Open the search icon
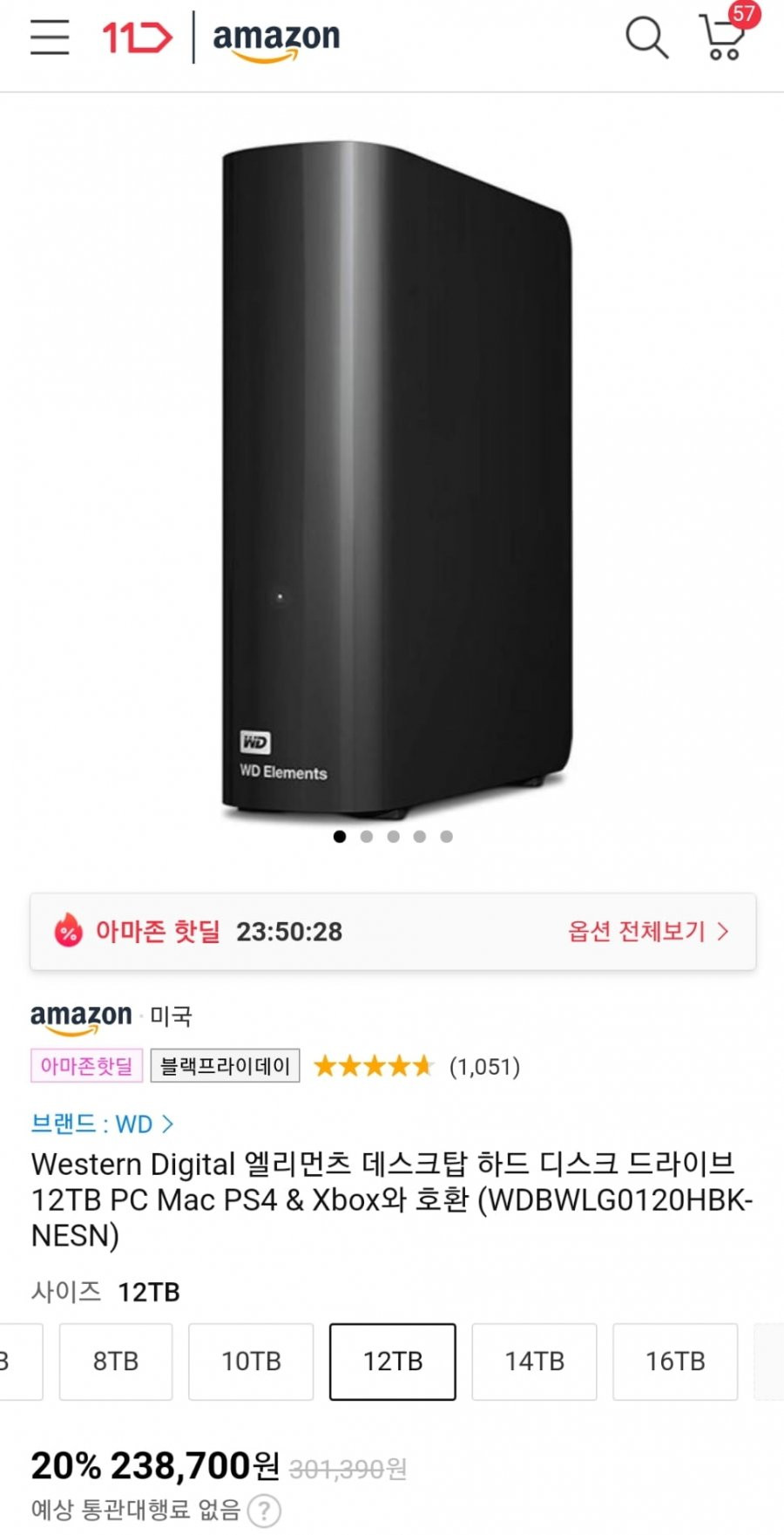 [646, 37]
